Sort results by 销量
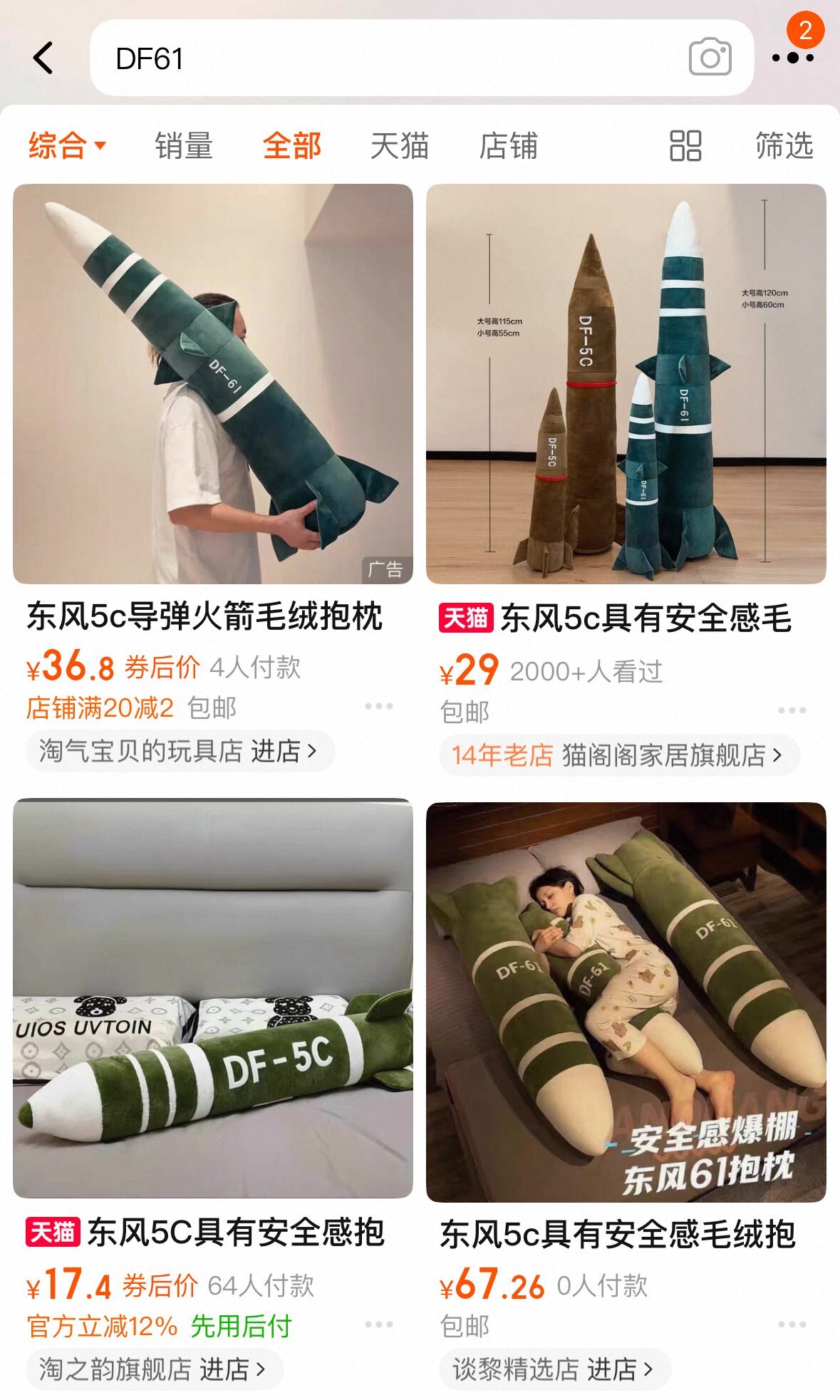 [x=184, y=146]
